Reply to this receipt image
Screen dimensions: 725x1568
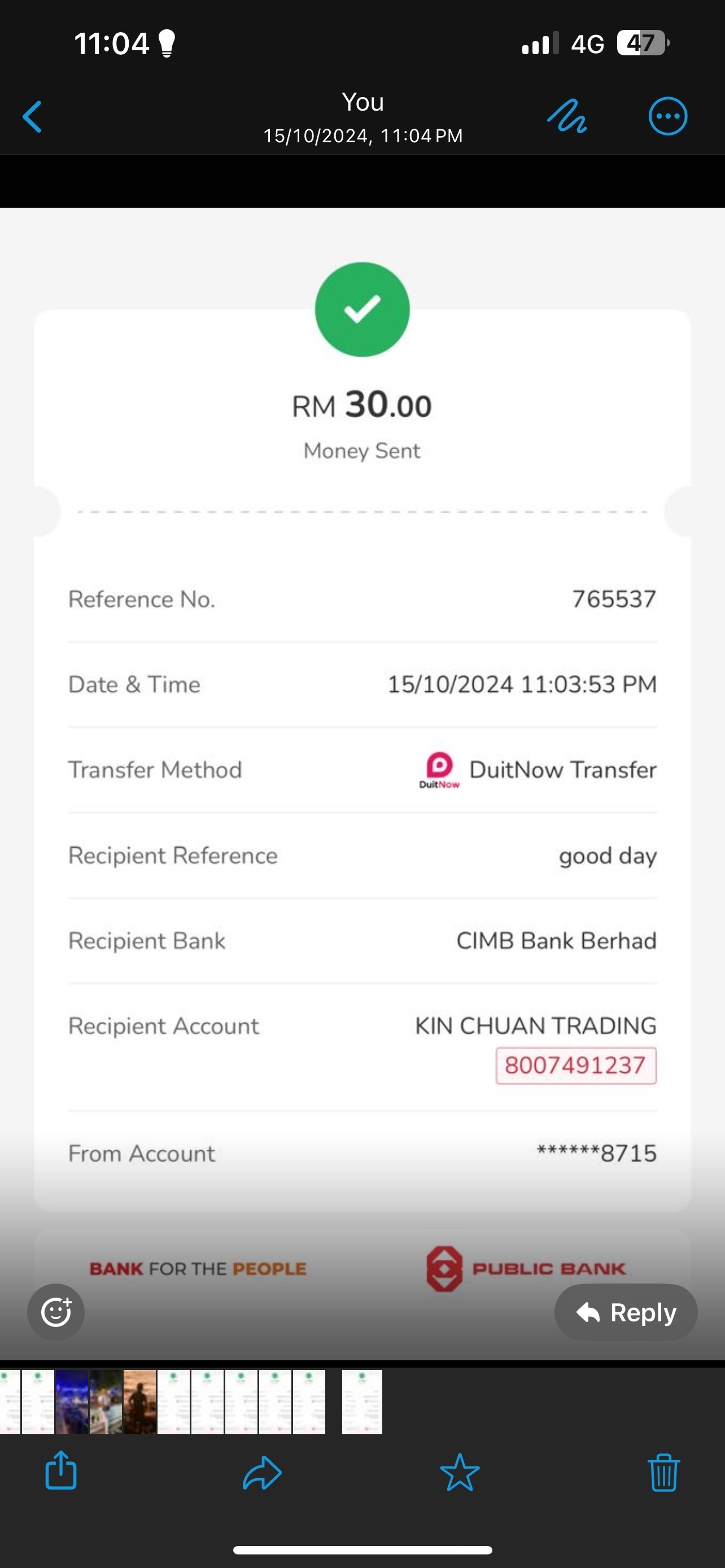[x=626, y=1312]
